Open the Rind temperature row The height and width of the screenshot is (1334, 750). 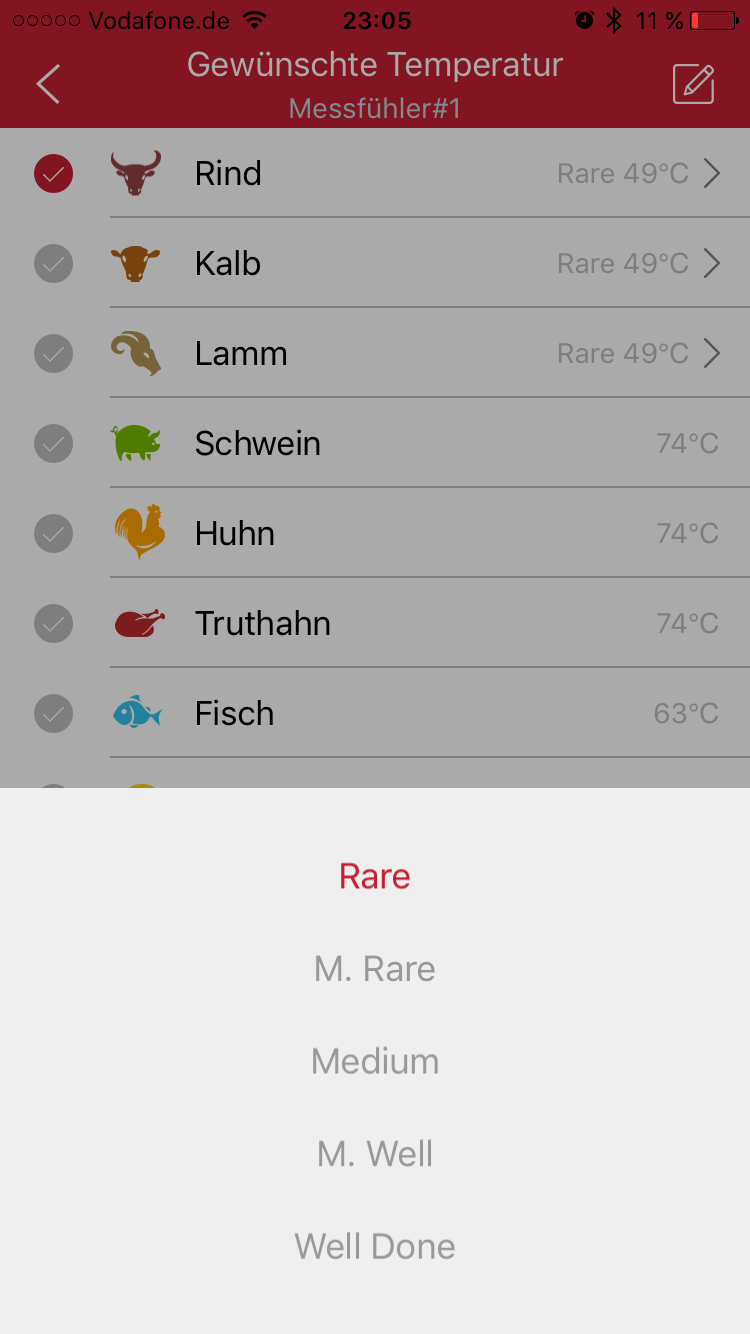pyautogui.click(x=375, y=173)
